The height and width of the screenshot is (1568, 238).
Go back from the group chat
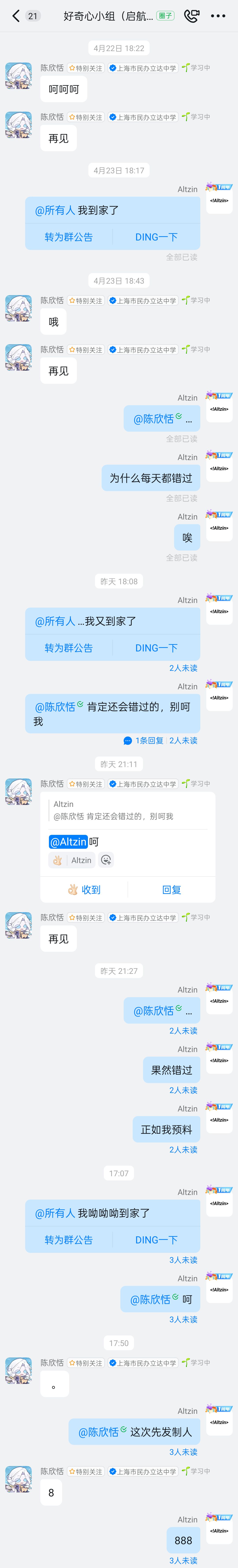tap(16, 16)
